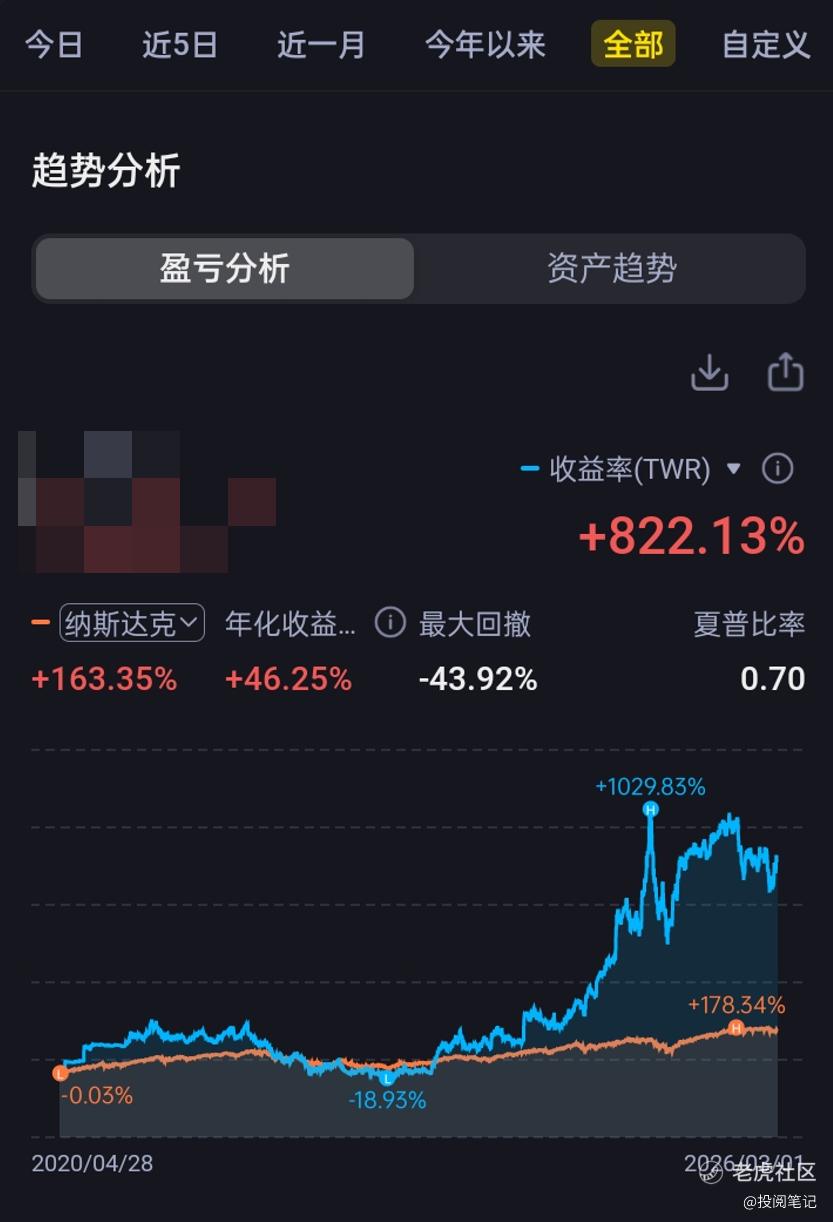Show the 近一月 period
Screen dimensions: 833x1222
pos(321,45)
